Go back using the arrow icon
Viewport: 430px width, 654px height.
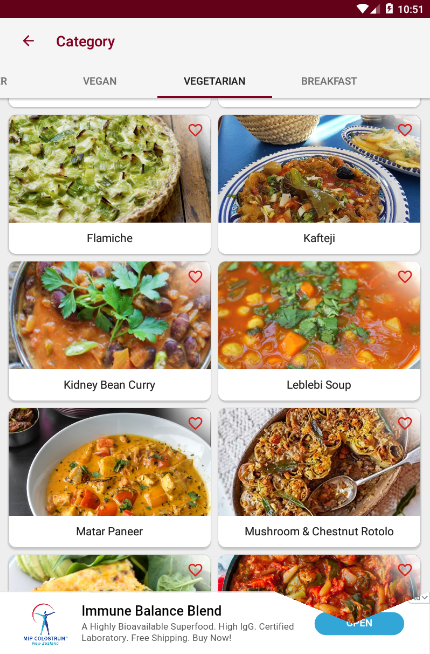click(28, 41)
